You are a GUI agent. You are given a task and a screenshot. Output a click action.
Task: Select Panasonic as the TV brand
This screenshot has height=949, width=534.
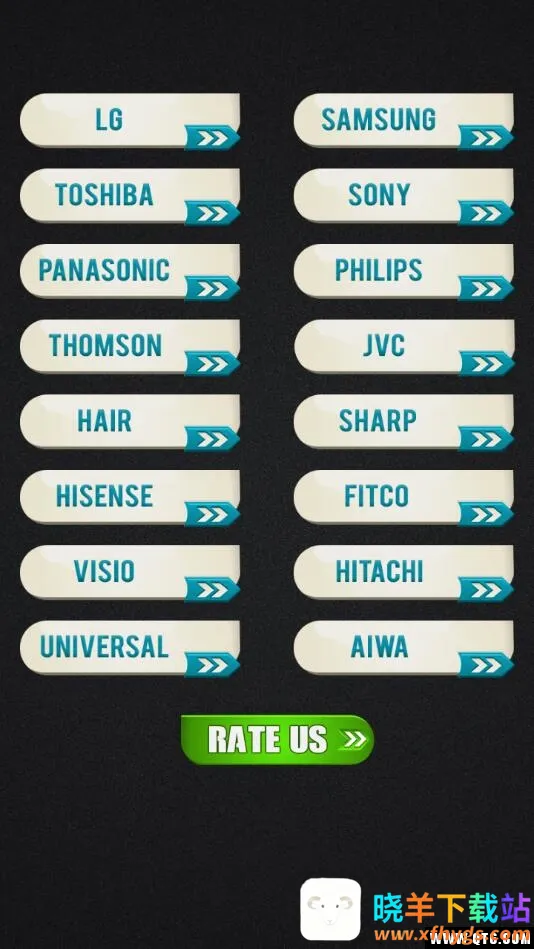(x=130, y=272)
